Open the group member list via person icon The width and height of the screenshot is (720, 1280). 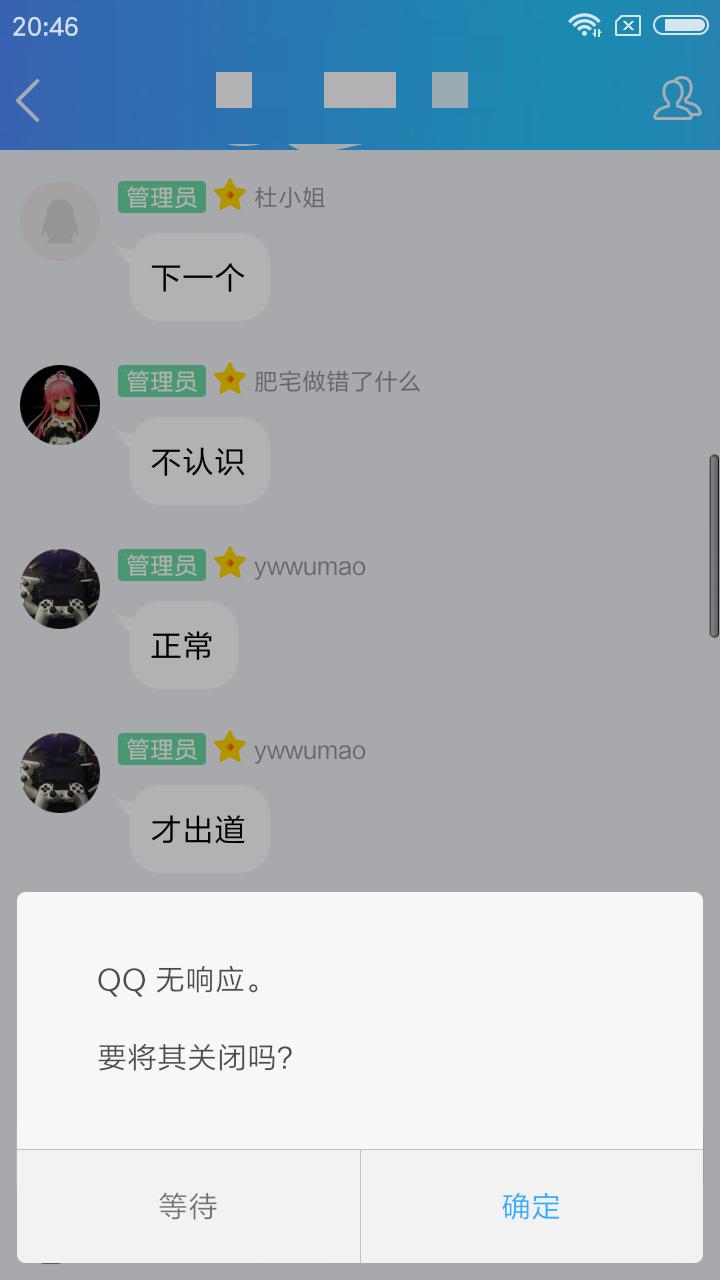(676, 98)
